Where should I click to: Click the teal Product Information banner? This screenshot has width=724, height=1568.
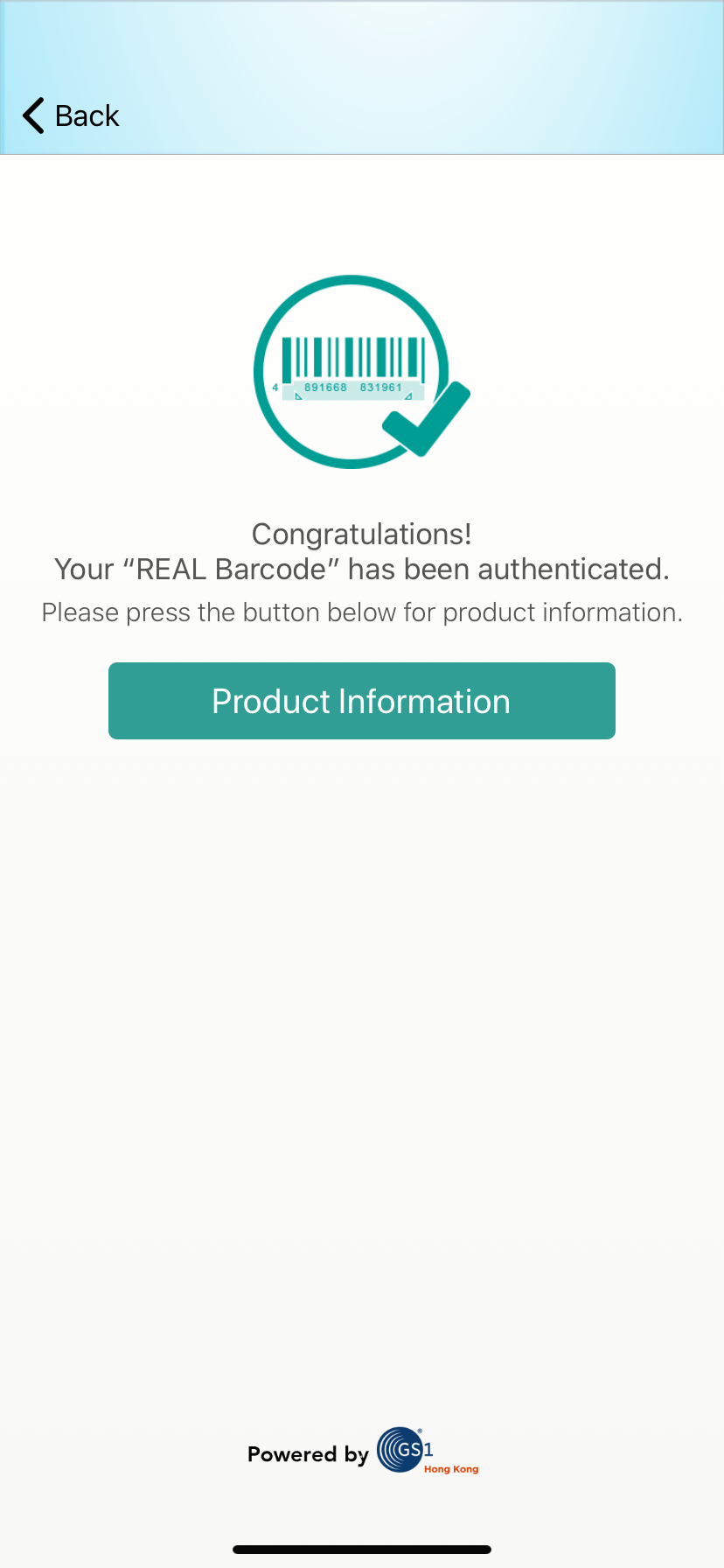tap(361, 700)
